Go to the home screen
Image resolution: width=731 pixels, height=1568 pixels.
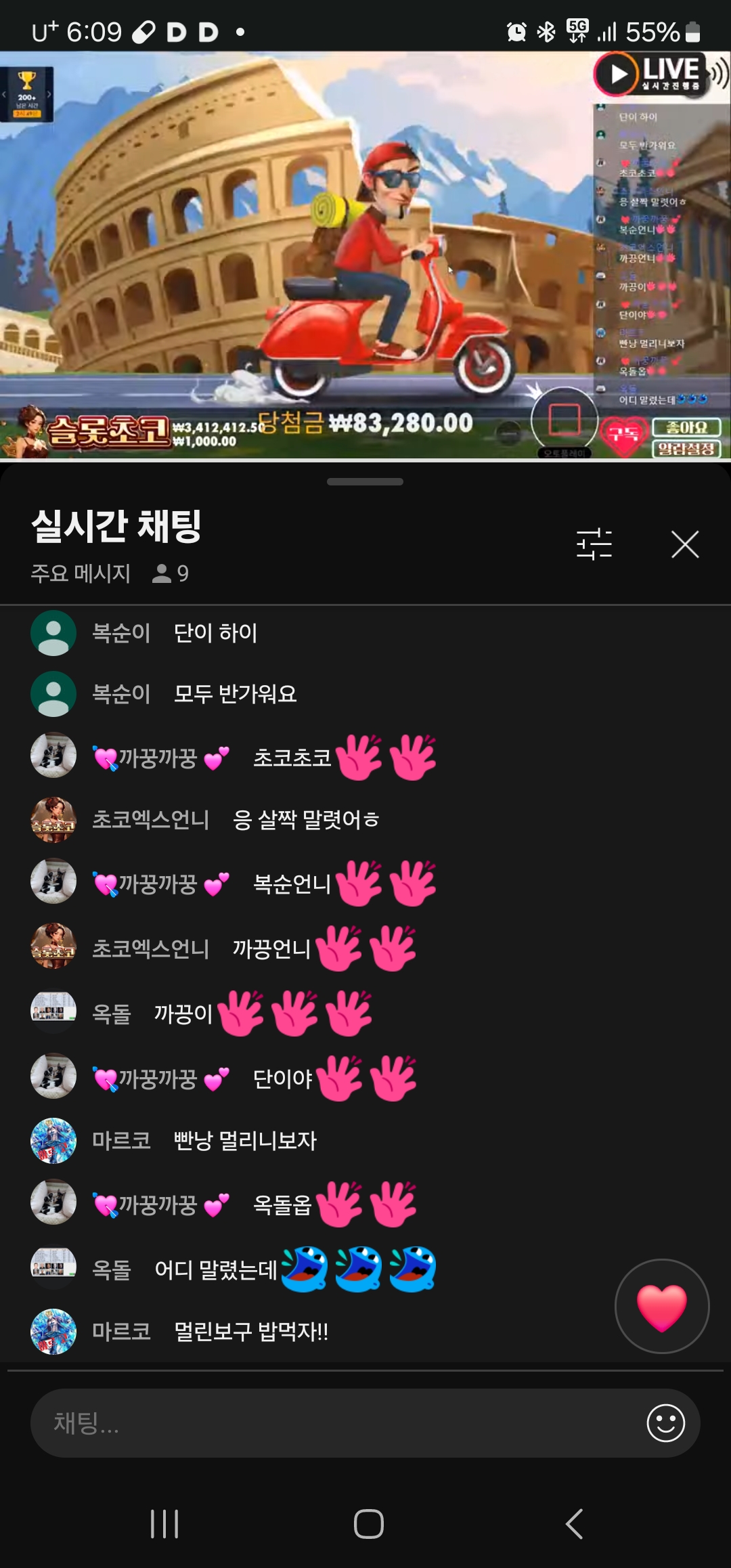tap(368, 1524)
